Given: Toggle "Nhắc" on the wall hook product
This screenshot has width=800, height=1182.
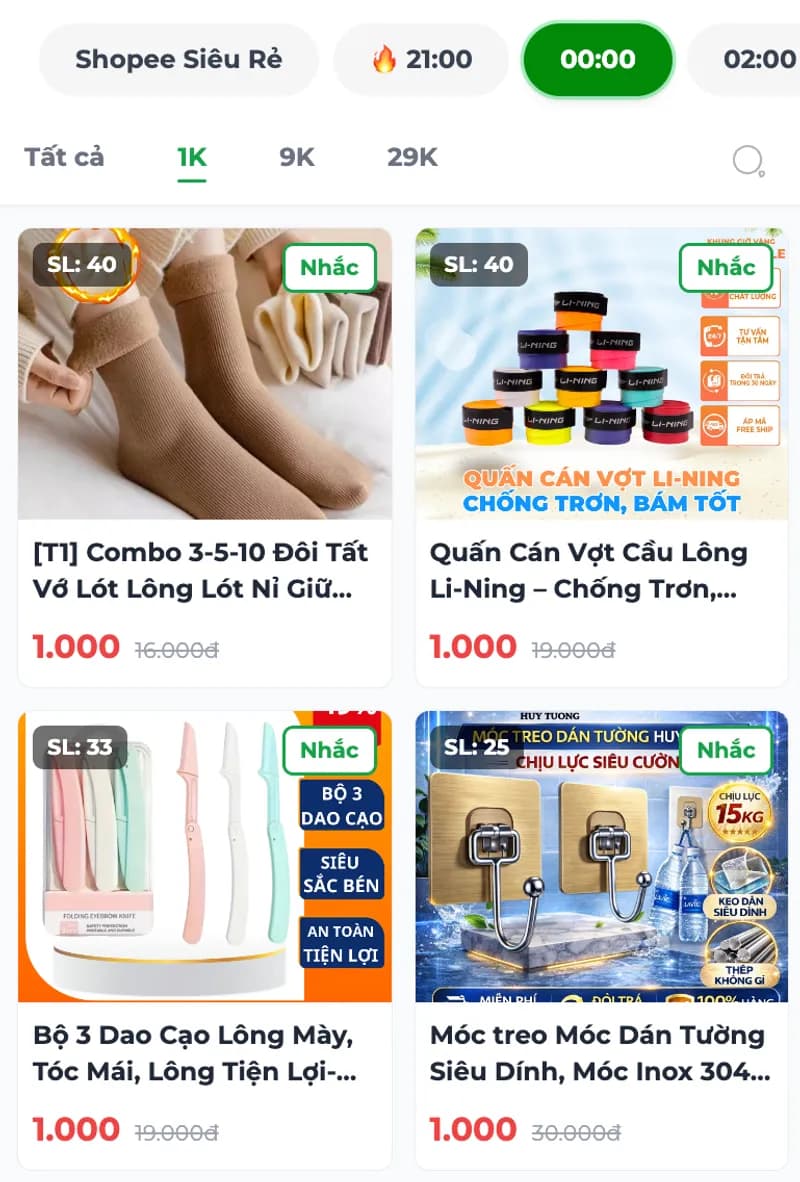Looking at the screenshot, I should 726,751.
